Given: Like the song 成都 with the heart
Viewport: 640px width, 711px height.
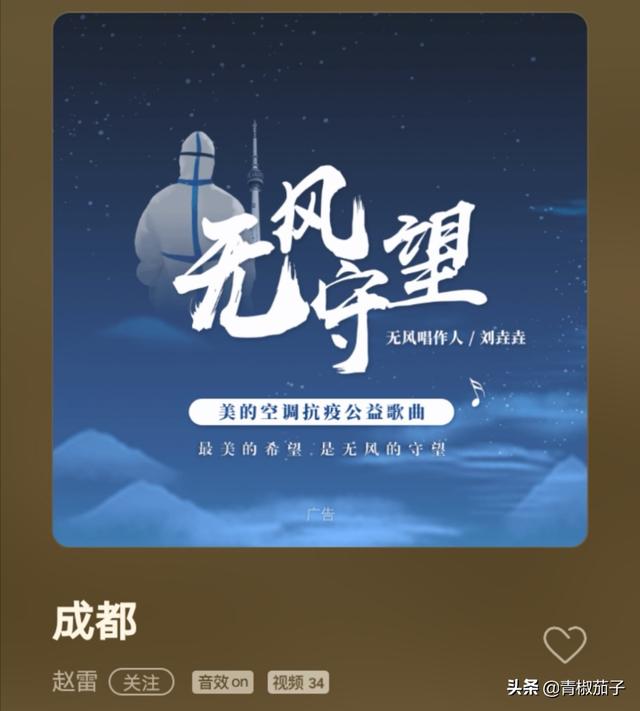Looking at the screenshot, I should click(564, 644).
